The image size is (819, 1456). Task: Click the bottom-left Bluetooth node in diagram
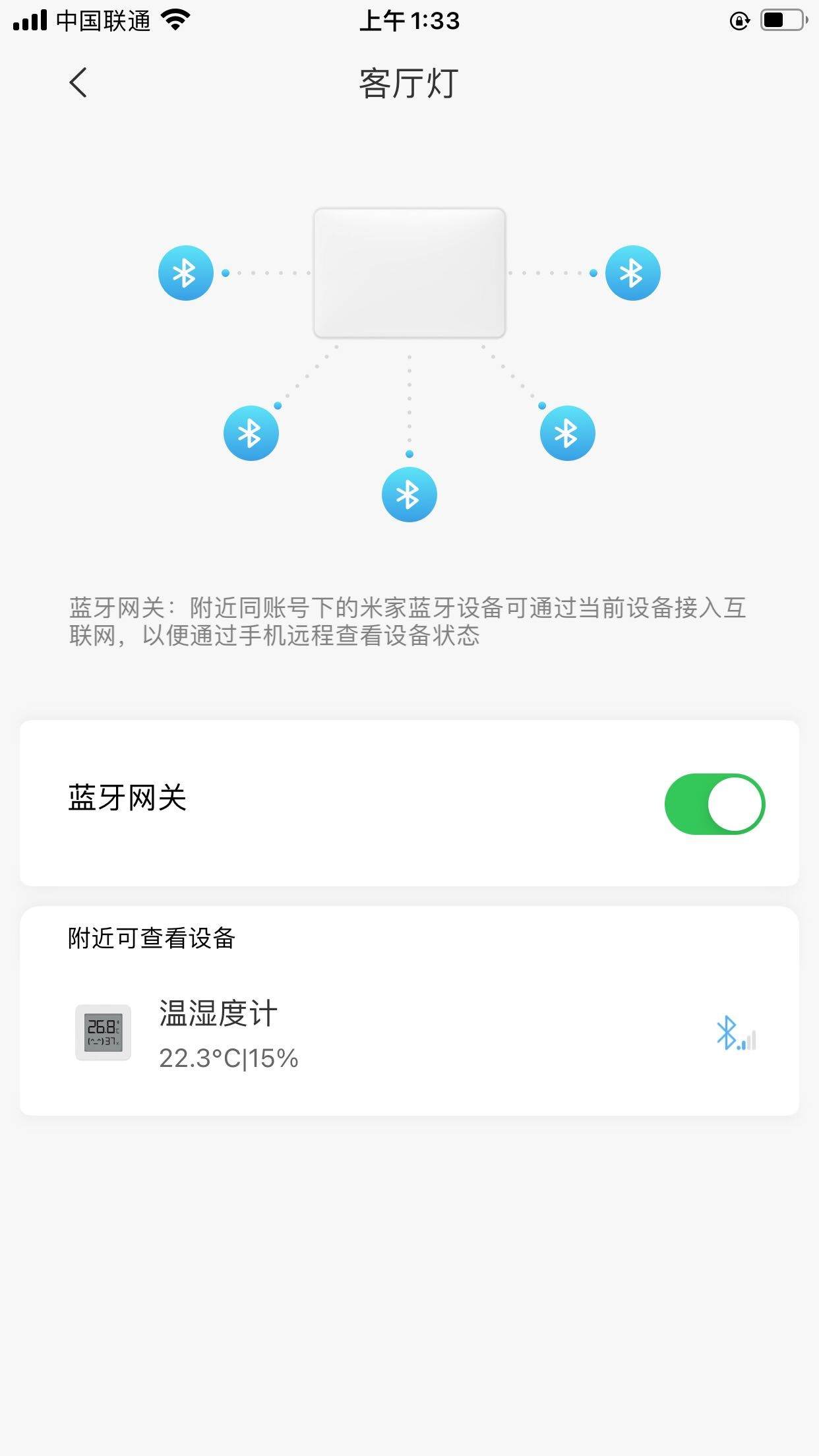[x=251, y=432]
